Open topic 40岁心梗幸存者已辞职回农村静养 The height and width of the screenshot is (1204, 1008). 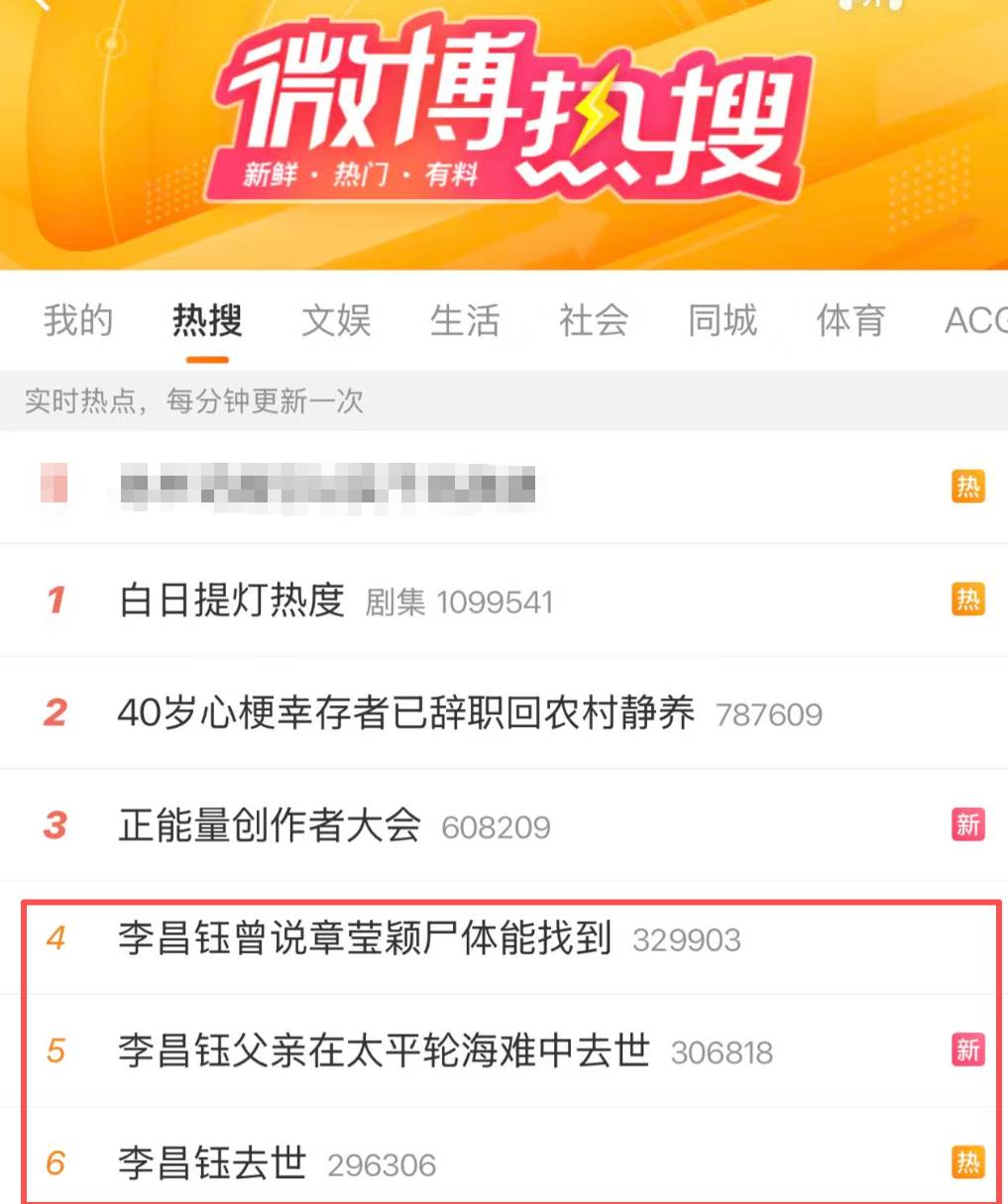(406, 713)
